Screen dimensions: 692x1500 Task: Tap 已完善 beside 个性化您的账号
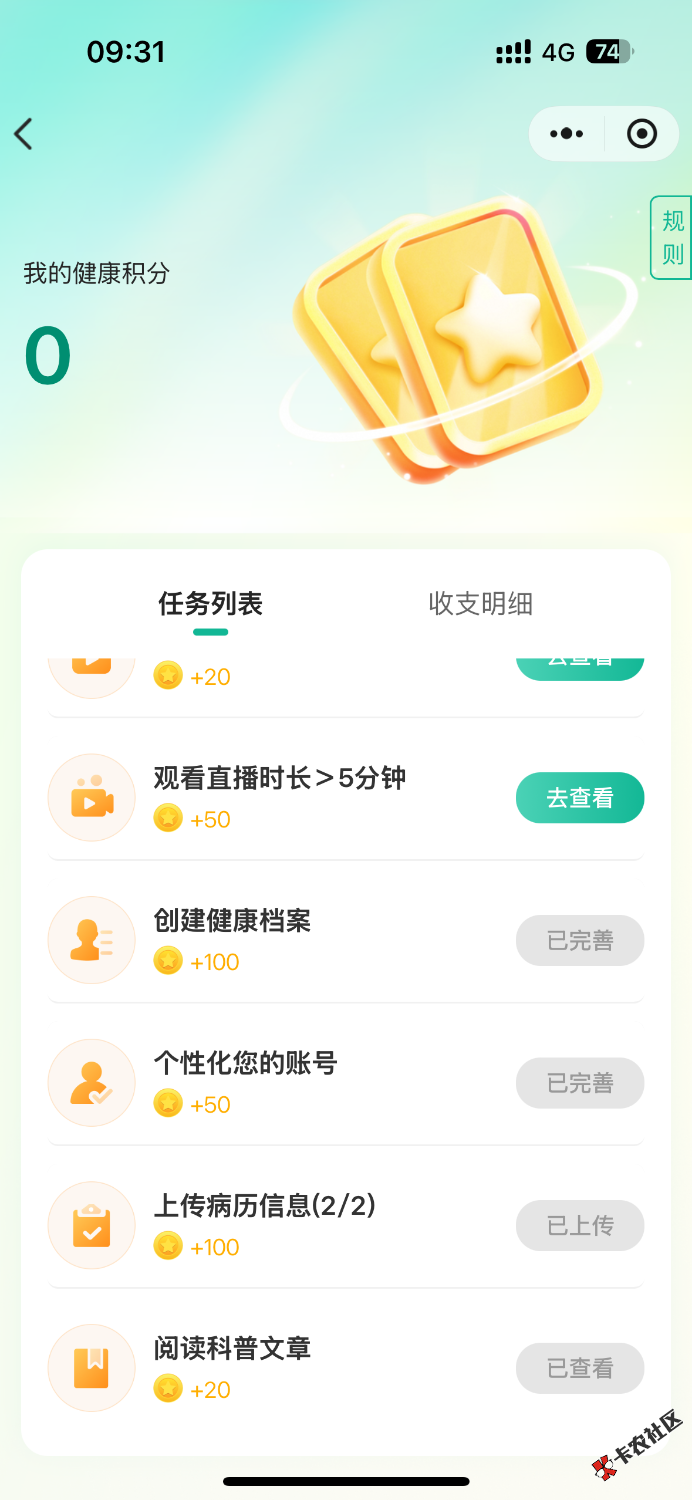click(x=580, y=1083)
